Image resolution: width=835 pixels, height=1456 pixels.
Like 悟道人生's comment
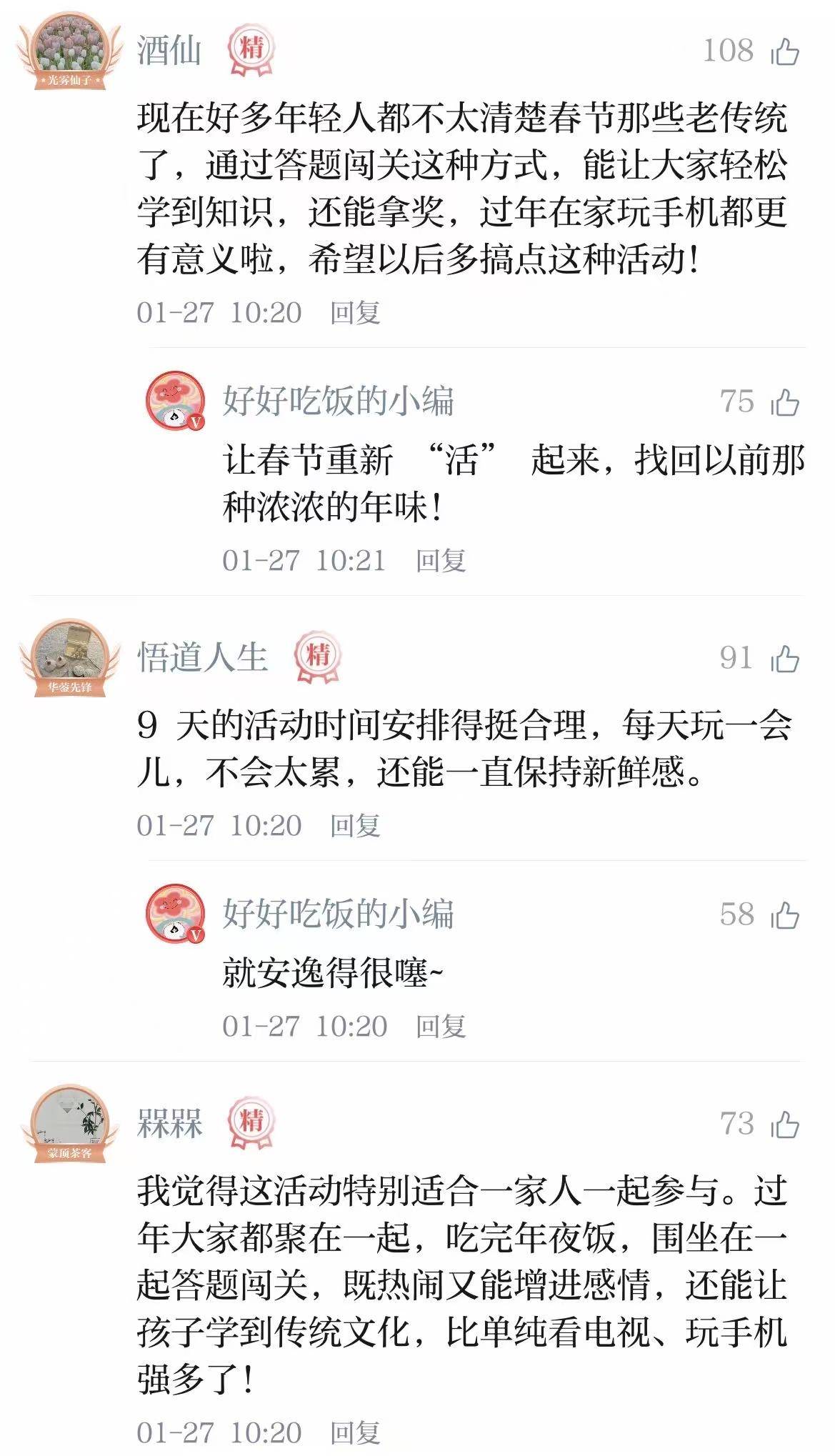pyautogui.click(x=785, y=659)
